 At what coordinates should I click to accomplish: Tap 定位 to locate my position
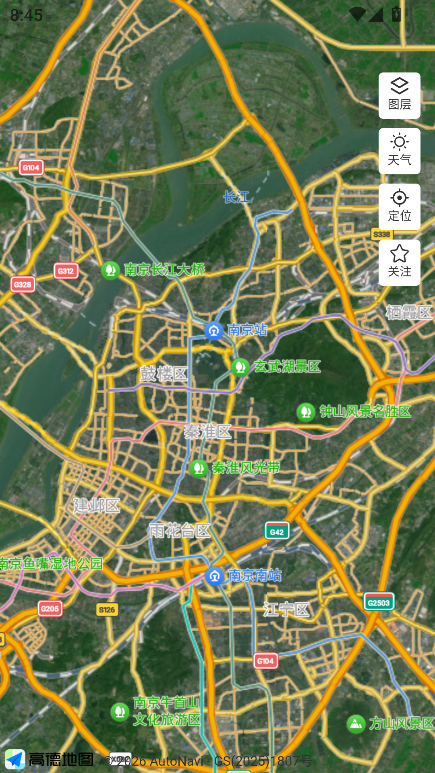pyautogui.click(x=399, y=207)
